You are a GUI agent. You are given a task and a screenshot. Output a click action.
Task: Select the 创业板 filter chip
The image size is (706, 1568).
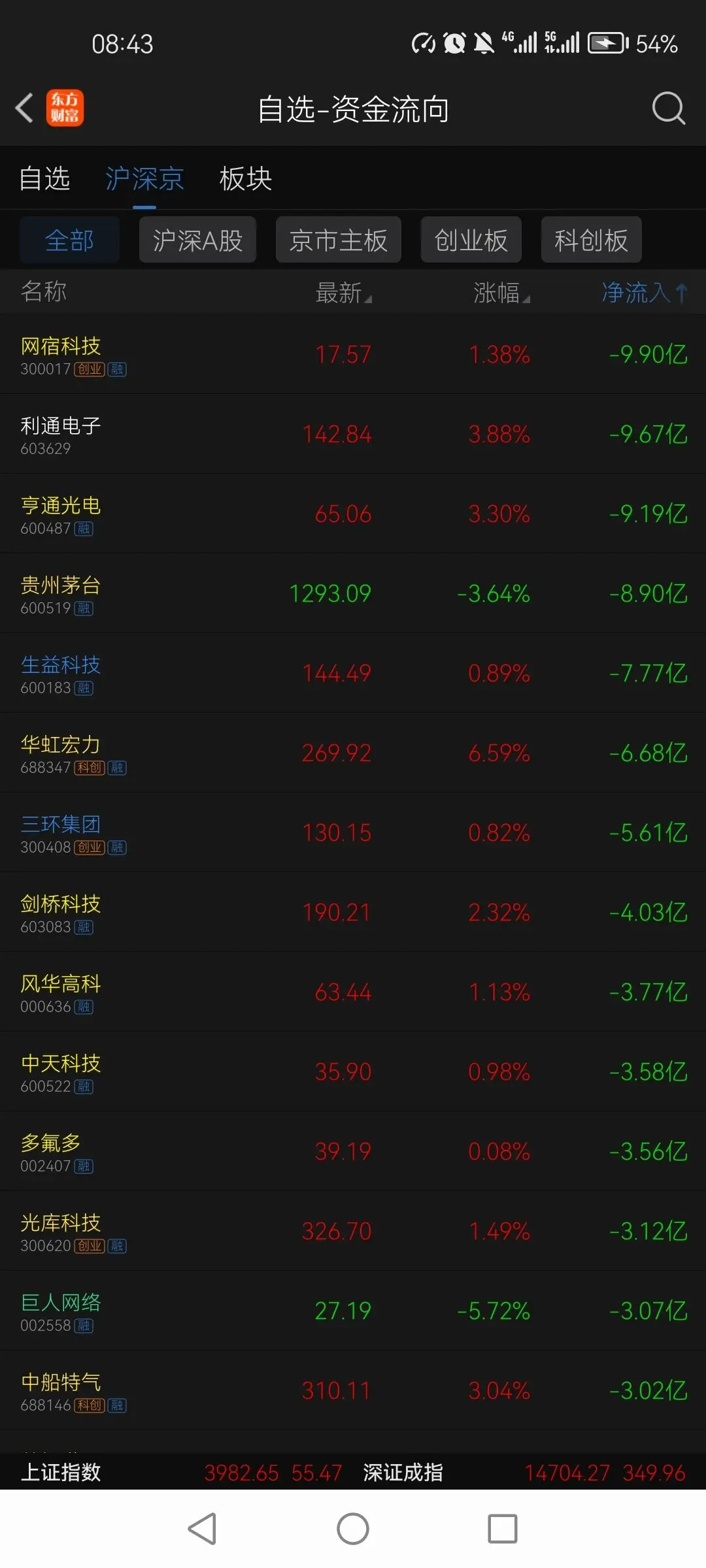(x=471, y=240)
